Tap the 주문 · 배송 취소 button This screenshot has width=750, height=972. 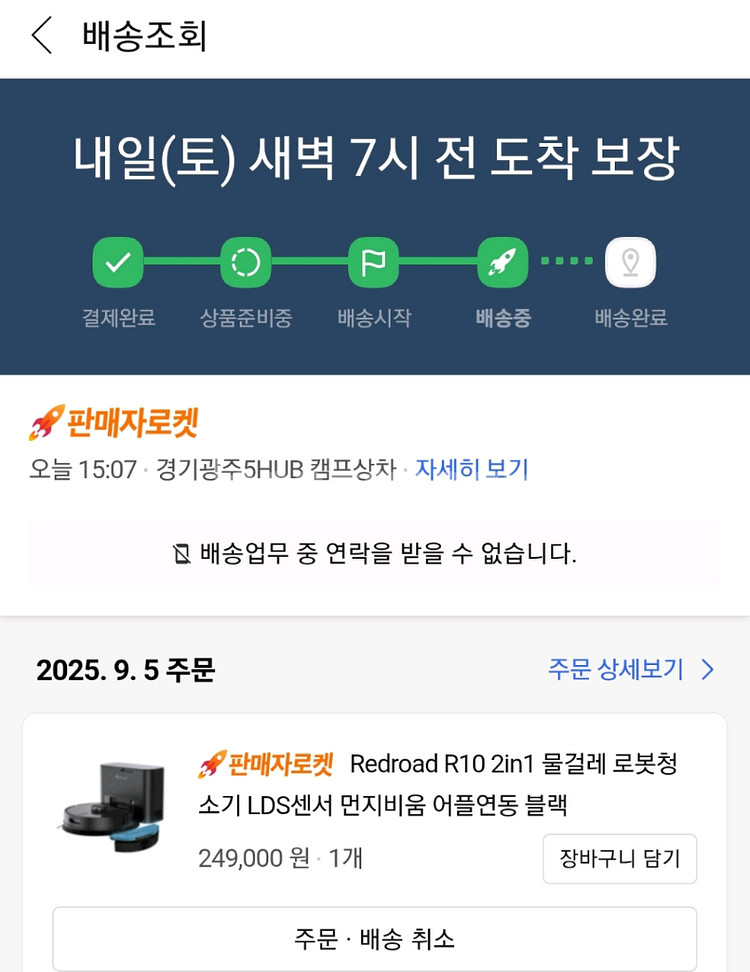[375, 938]
